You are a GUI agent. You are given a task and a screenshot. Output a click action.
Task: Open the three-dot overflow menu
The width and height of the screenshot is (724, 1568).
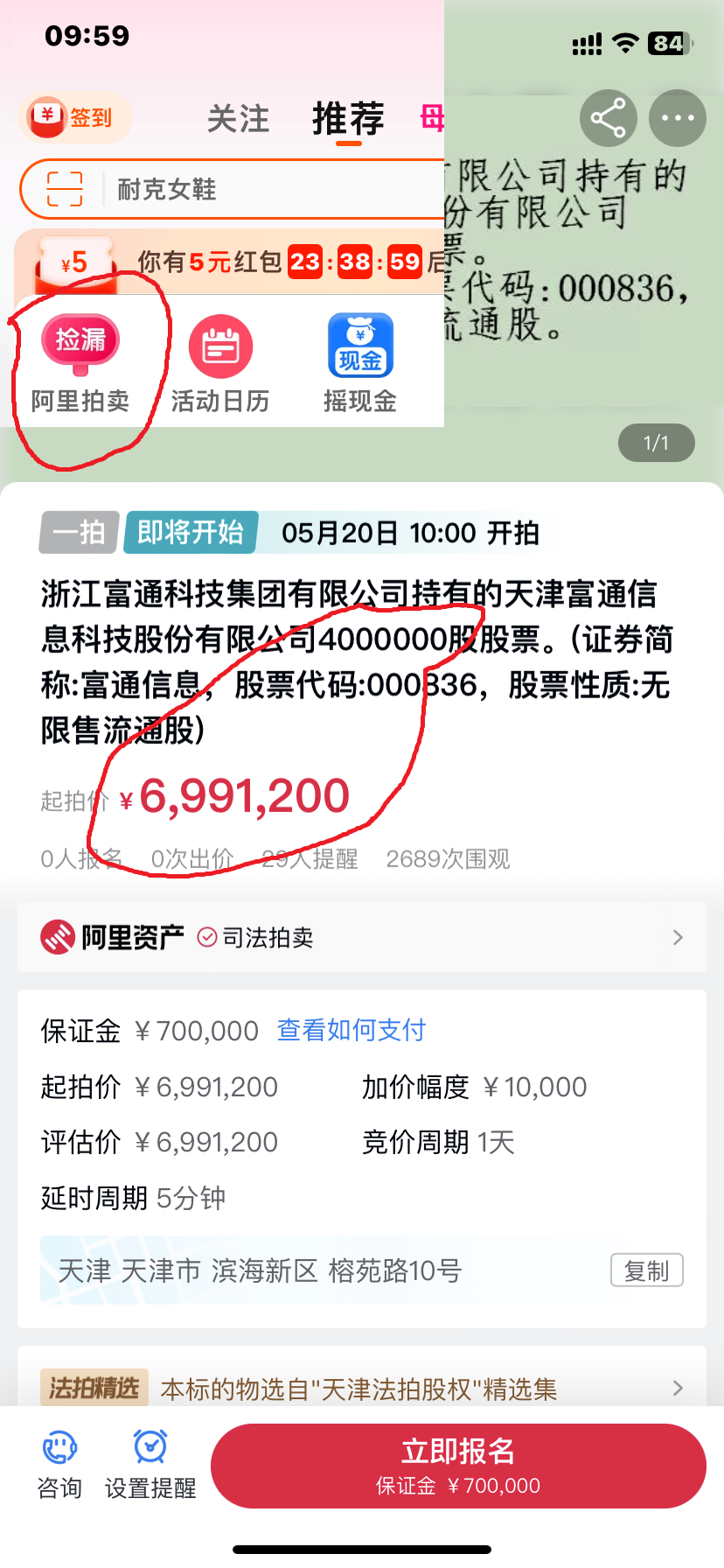point(678,118)
